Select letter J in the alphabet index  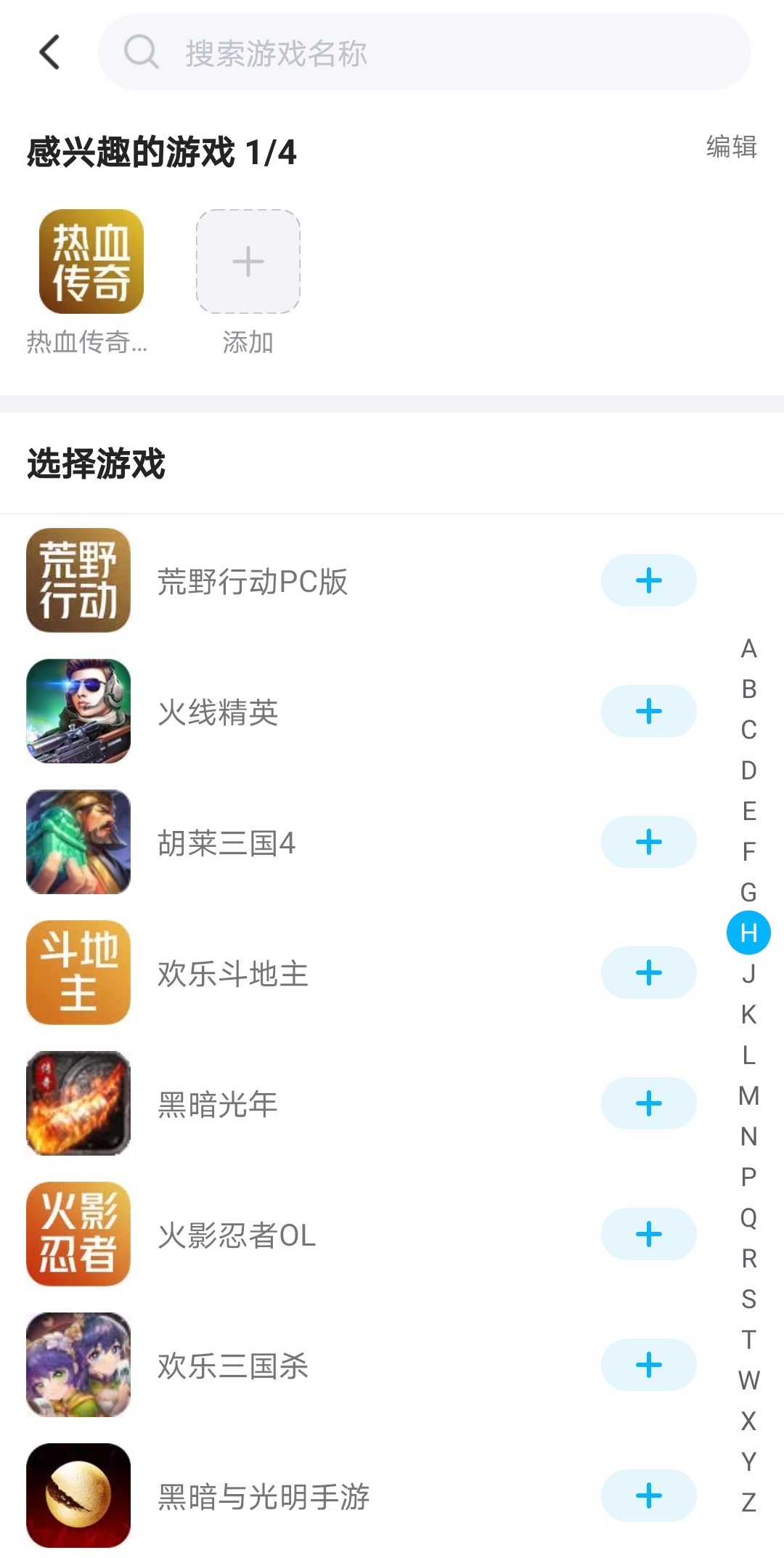click(748, 973)
